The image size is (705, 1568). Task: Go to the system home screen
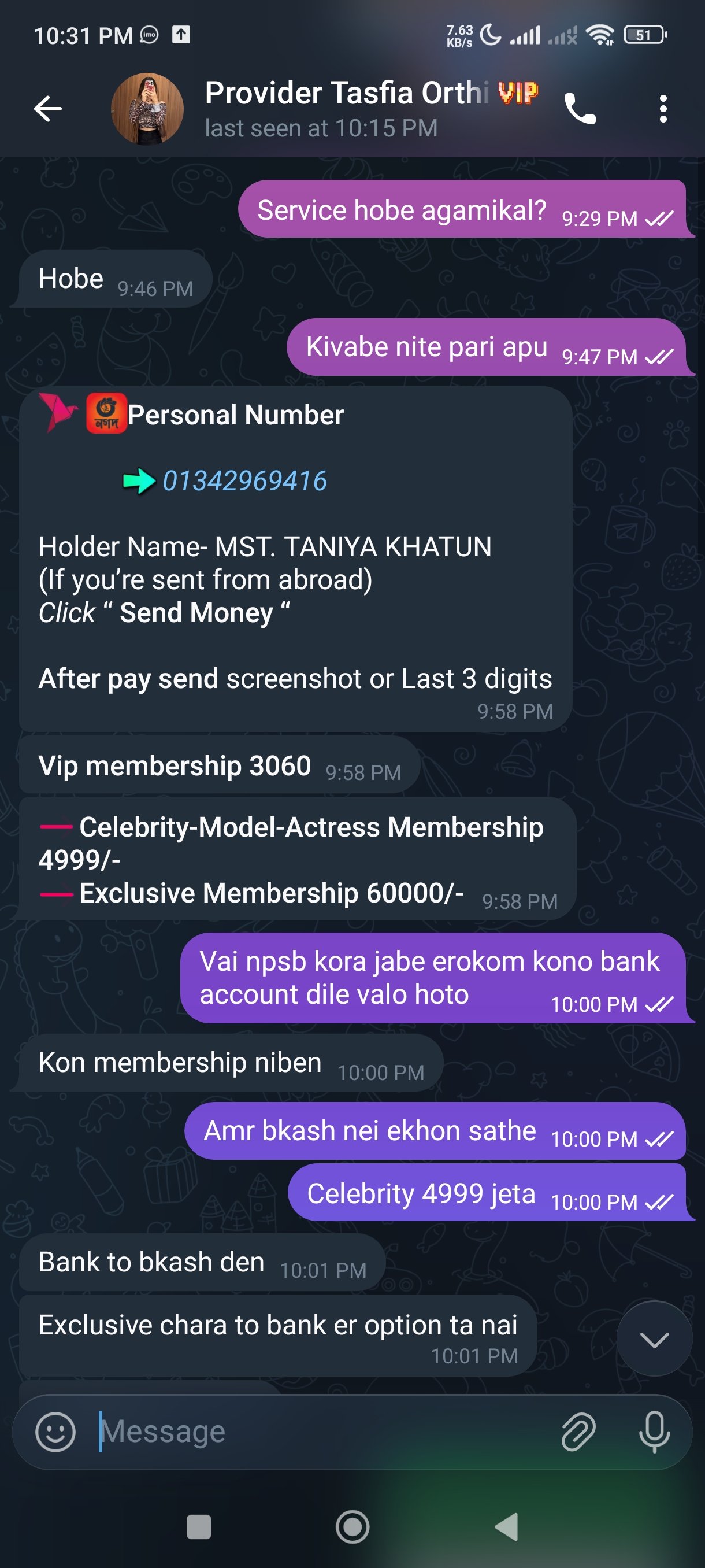pyautogui.click(x=352, y=1526)
